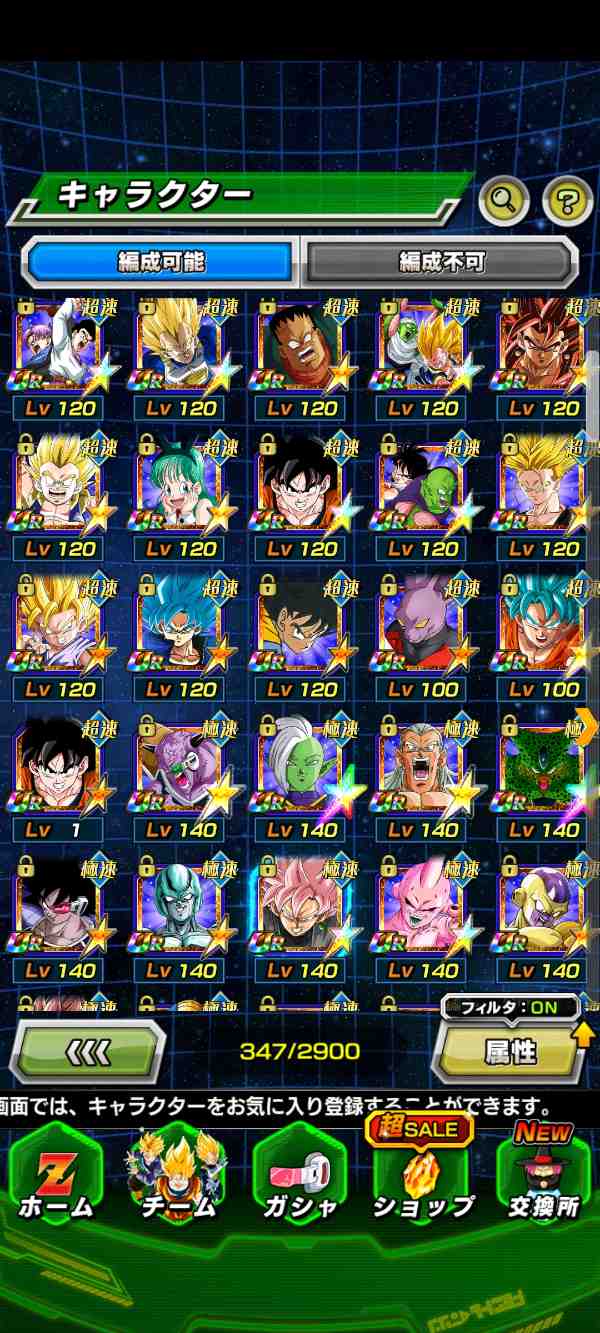Switch to the 編成不可 tab
This screenshot has height=1333, width=600.
[441, 262]
